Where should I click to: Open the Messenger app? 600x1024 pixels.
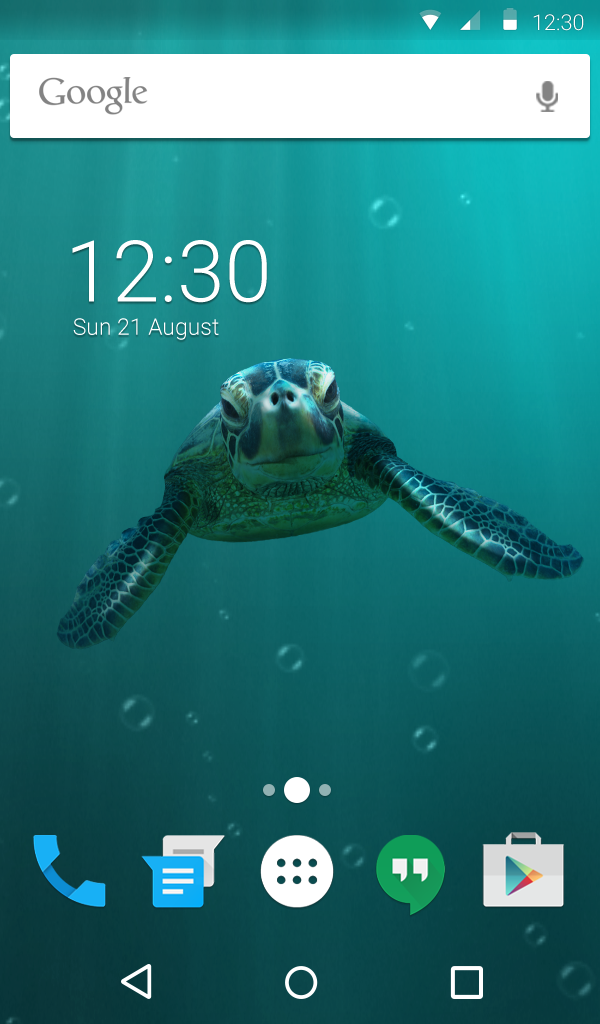coord(183,871)
